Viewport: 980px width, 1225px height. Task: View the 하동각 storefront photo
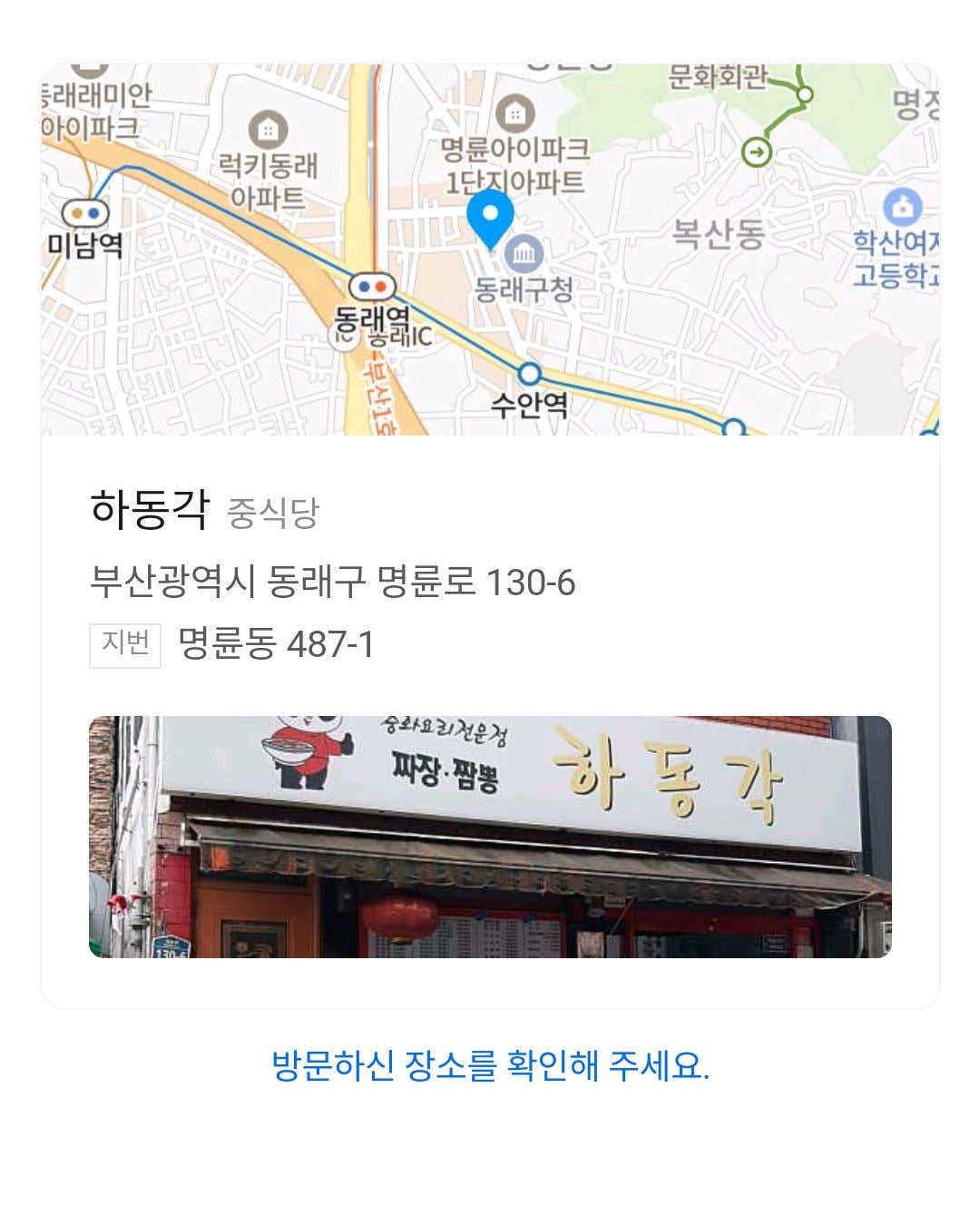tap(490, 833)
